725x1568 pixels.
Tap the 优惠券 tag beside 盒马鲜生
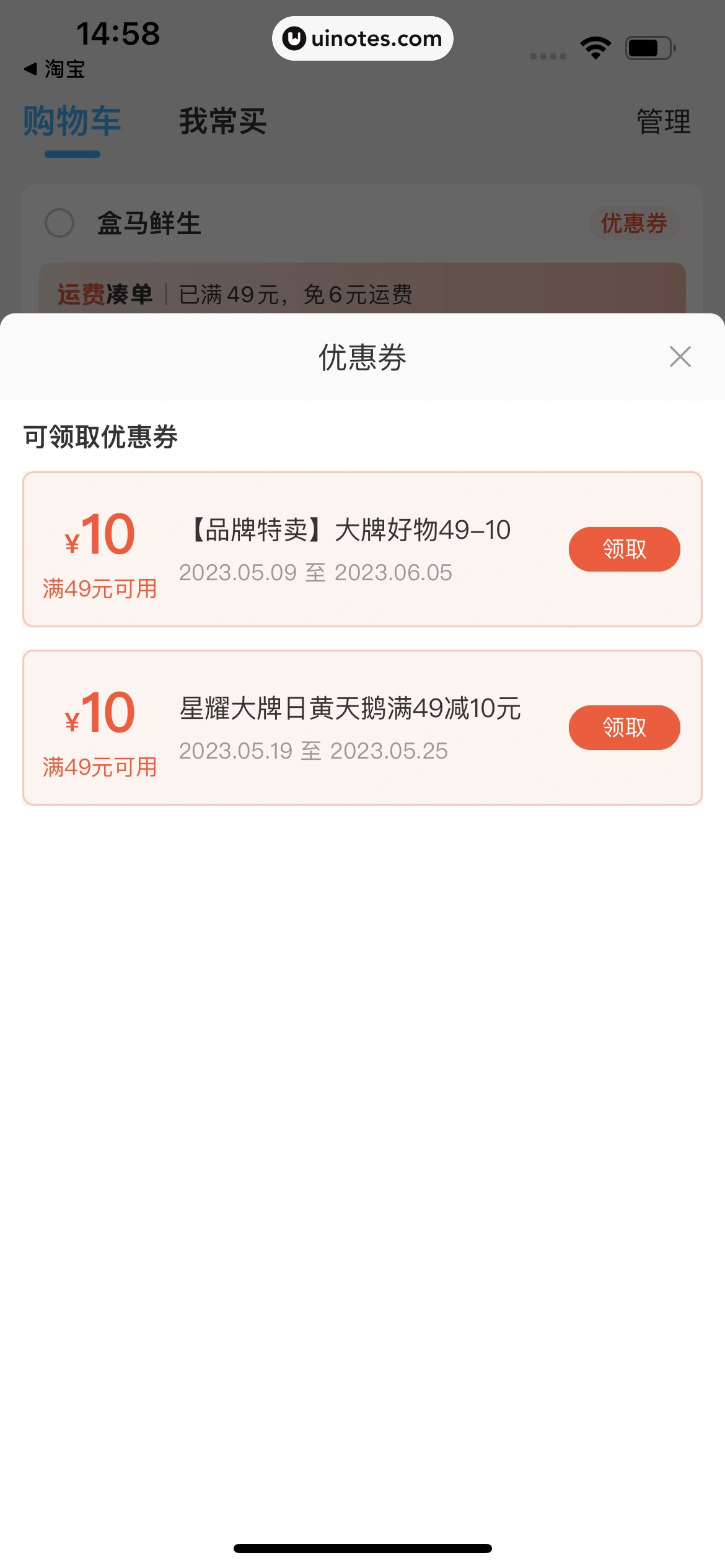[x=634, y=224]
